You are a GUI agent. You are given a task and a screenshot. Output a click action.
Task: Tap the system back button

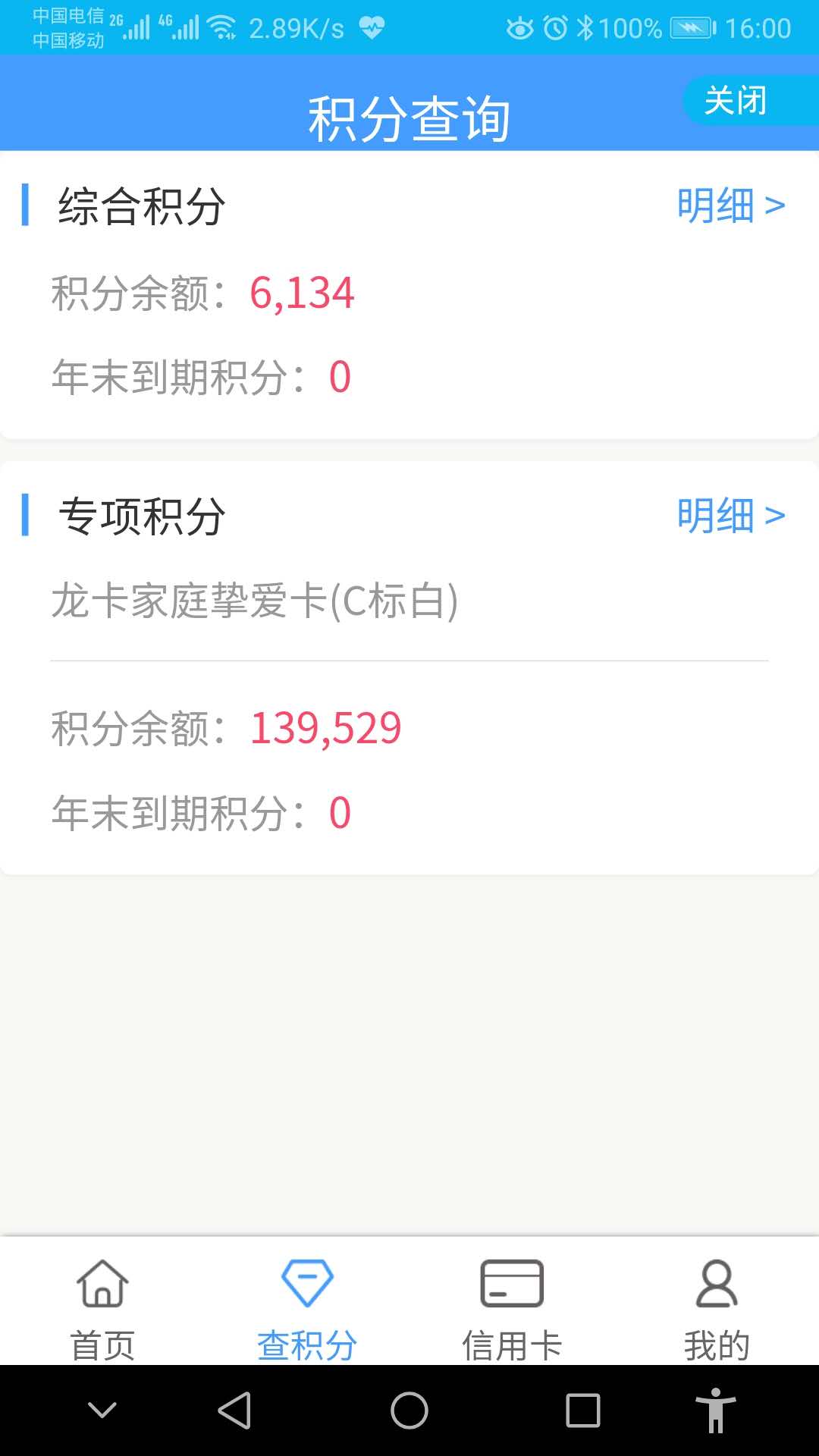coord(234,1410)
